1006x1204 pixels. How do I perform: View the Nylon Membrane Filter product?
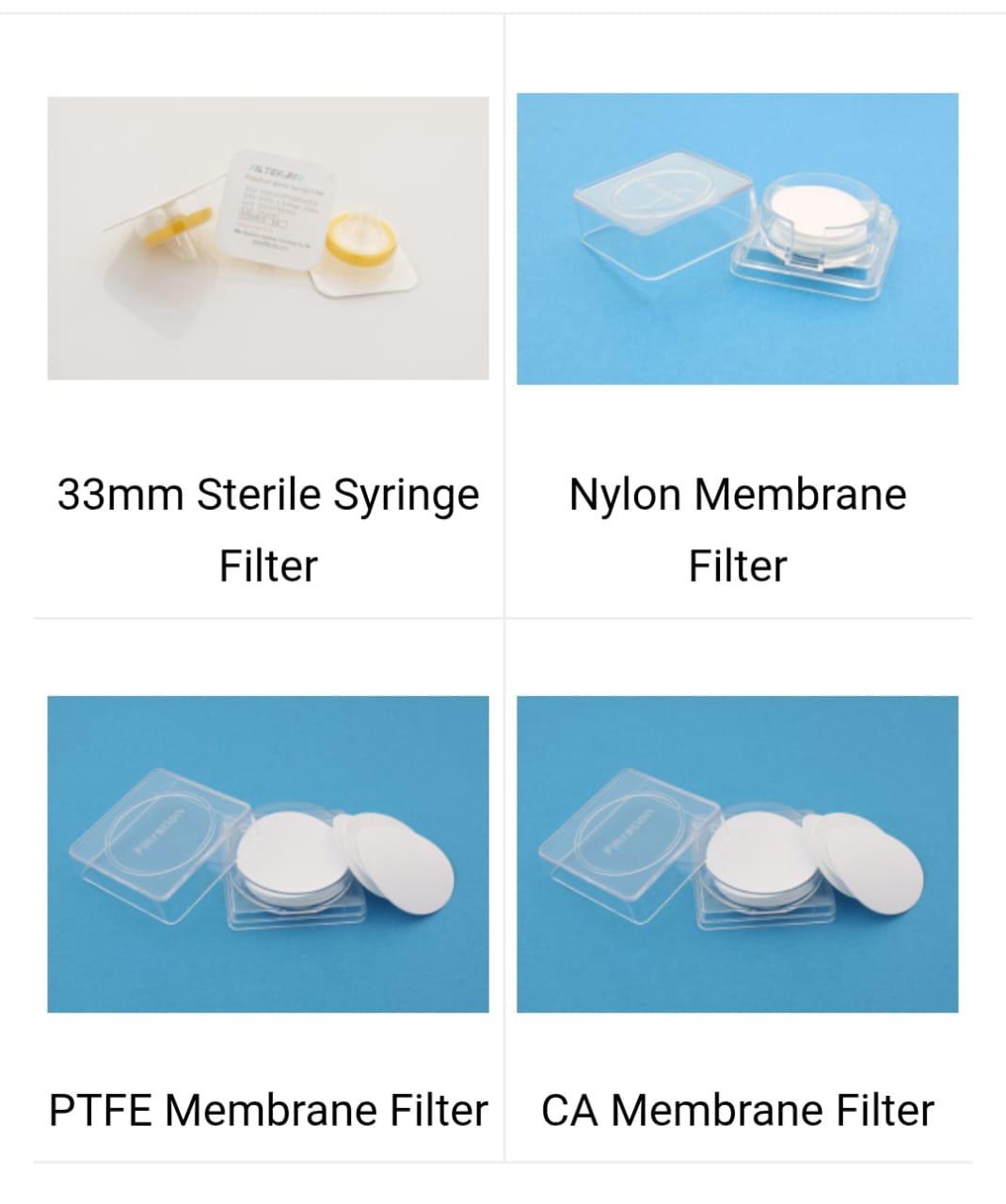[x=737, y=239]
